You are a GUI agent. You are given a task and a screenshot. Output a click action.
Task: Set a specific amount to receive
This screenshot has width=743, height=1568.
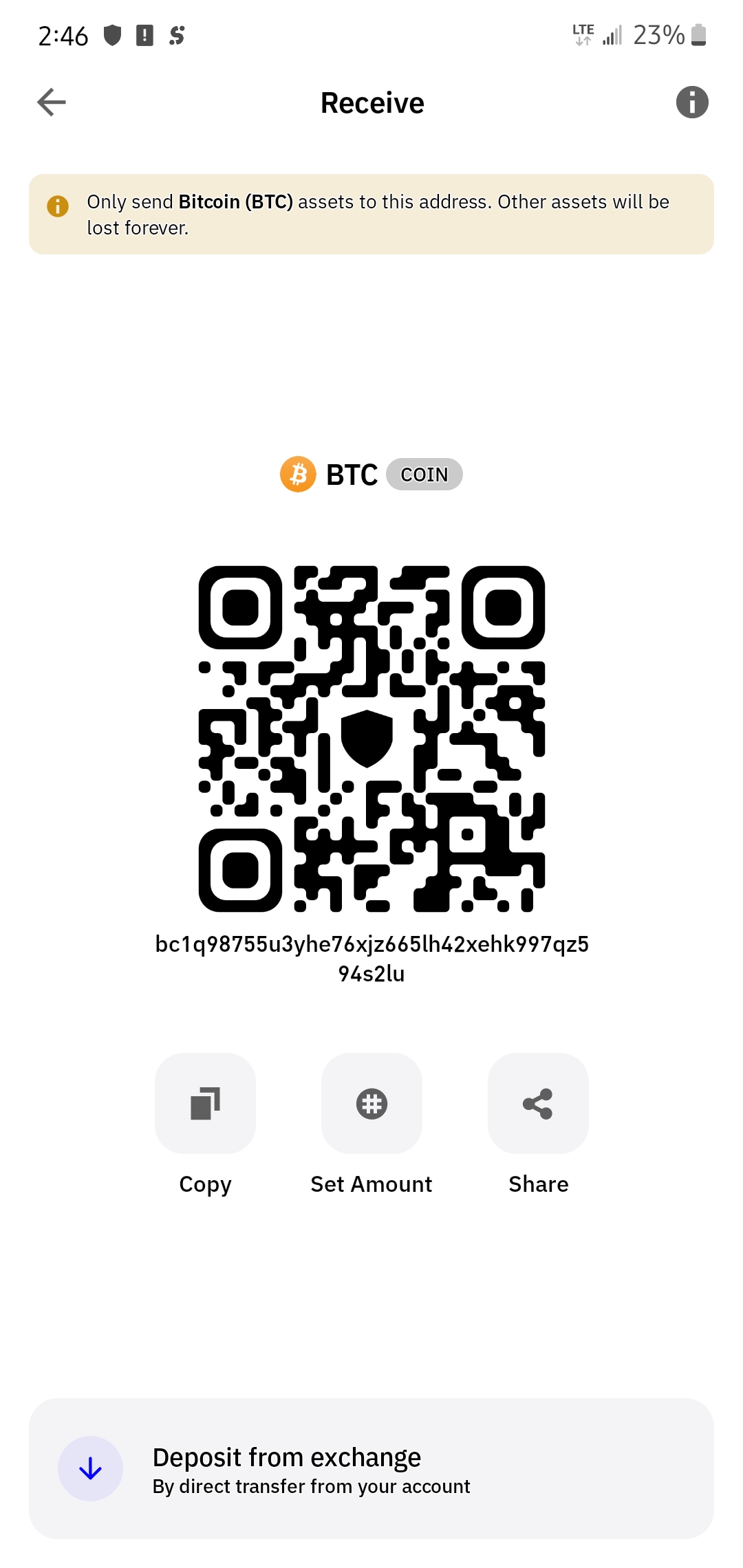[371, 1103]
